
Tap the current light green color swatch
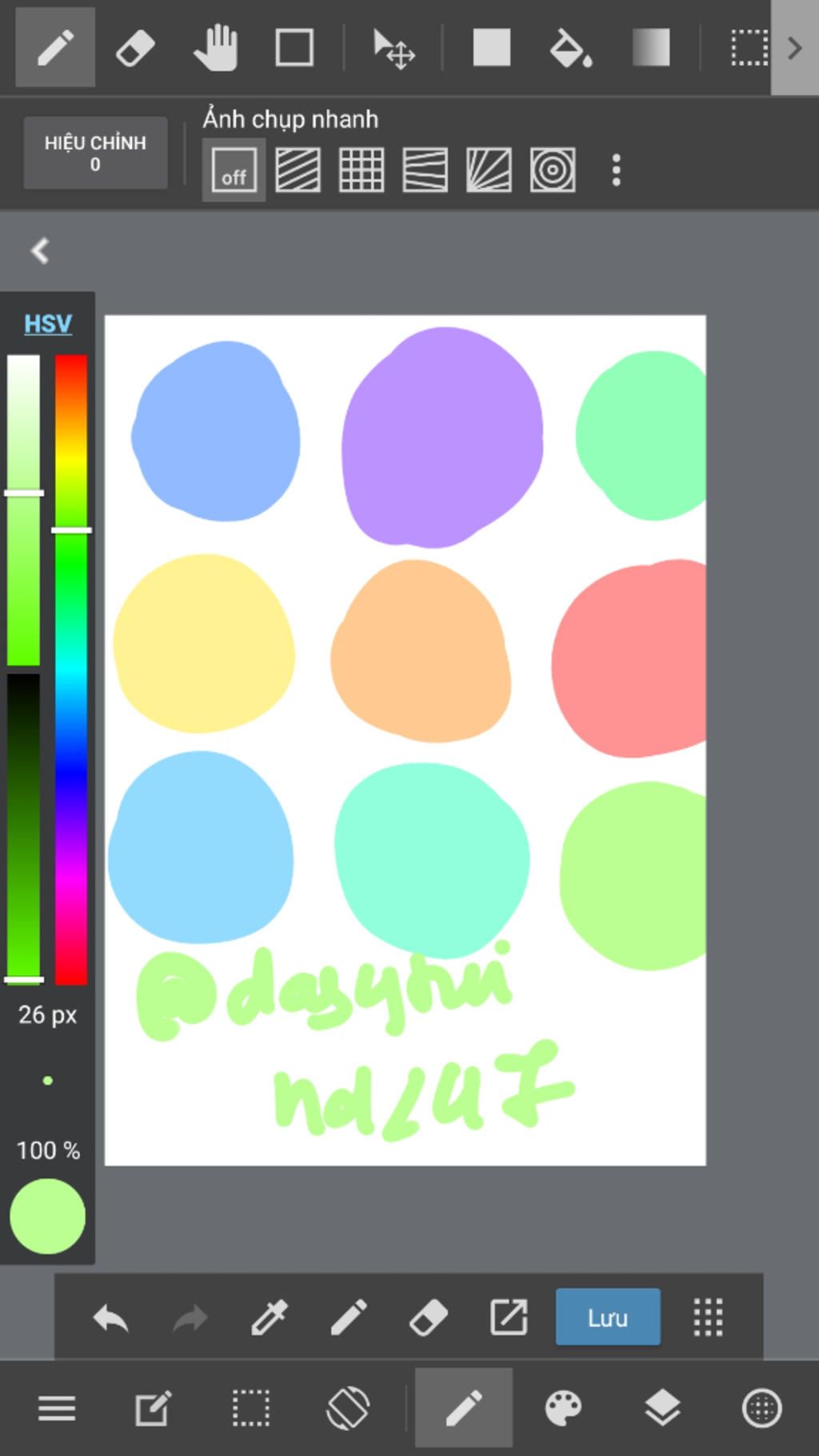(x=48, y=1216)
